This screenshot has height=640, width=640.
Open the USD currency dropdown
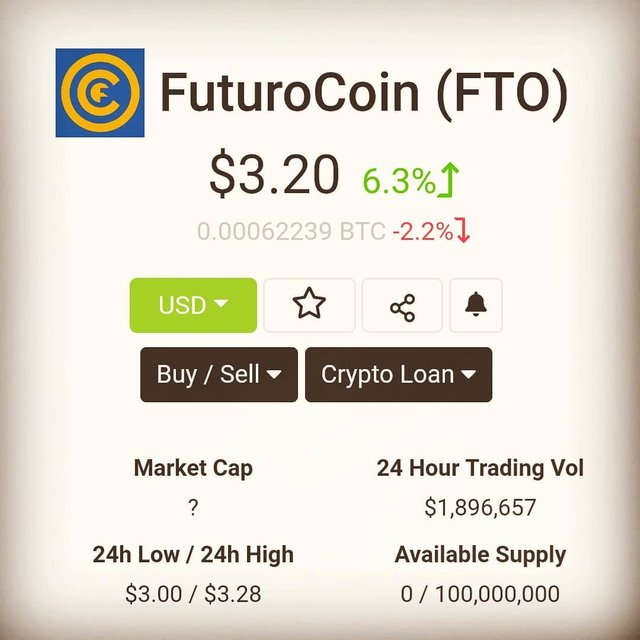tap(193, 305)
